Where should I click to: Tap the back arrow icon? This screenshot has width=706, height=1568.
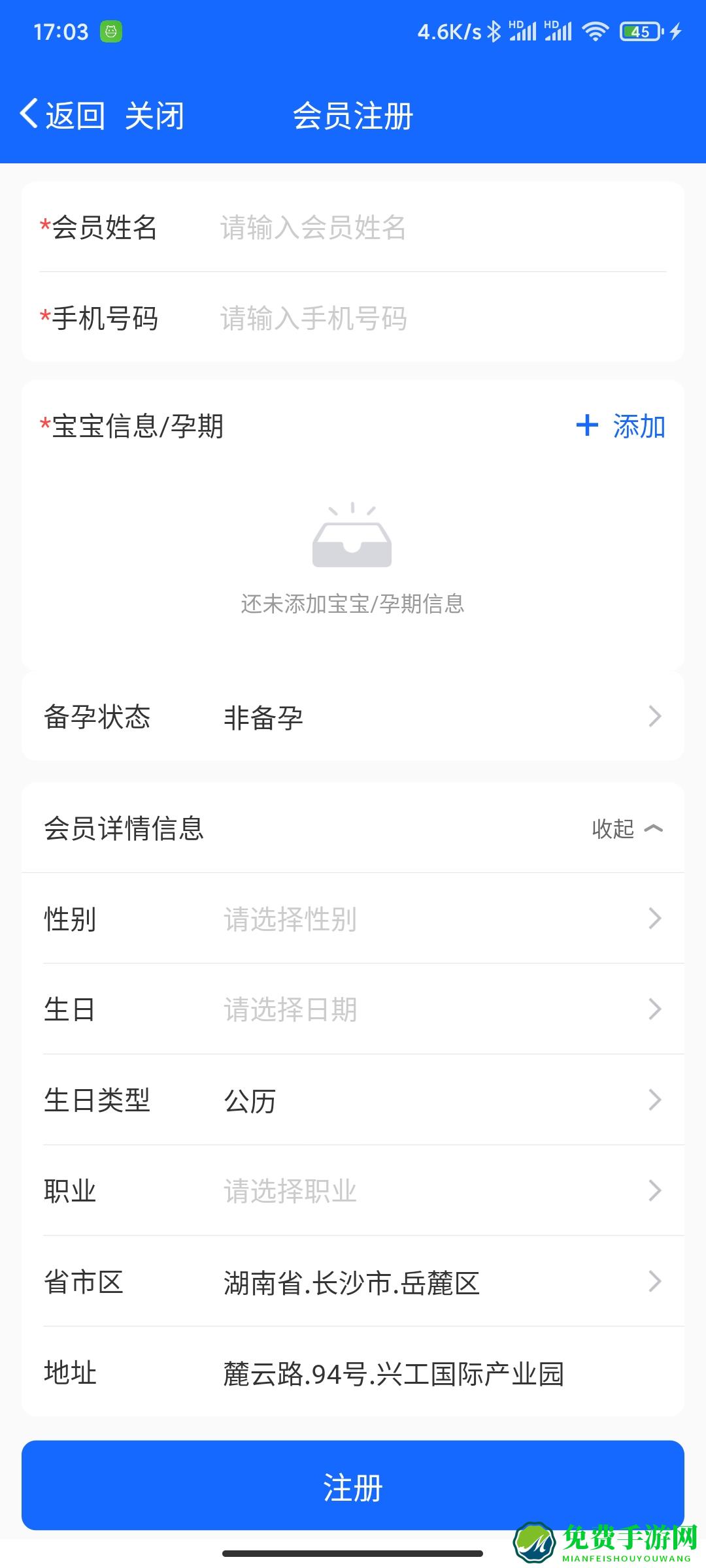[x=29, y=114]
